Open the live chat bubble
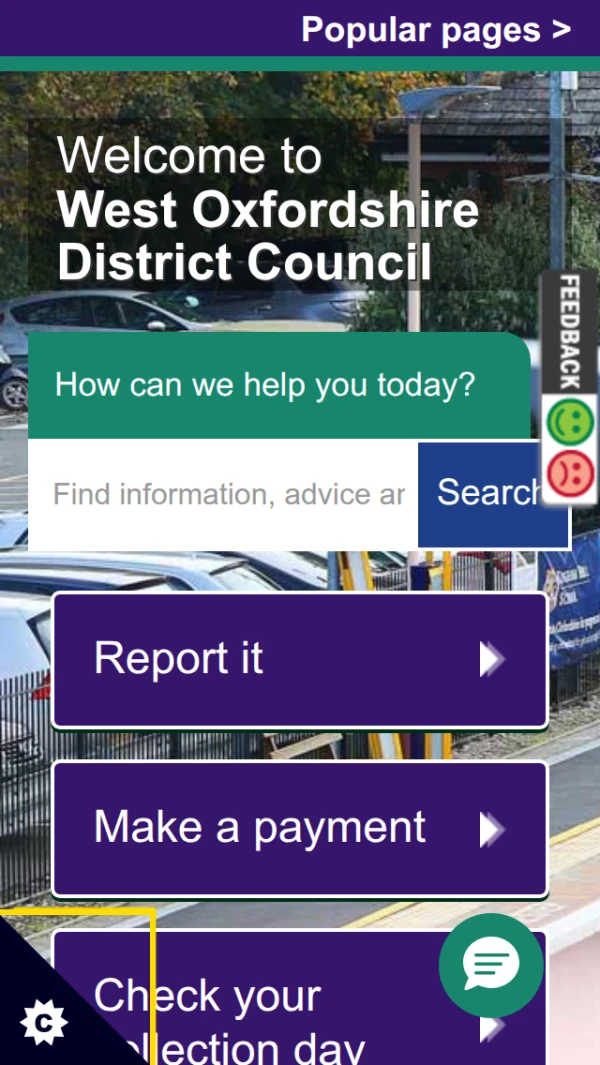The width and height of the screenshot is (600, 1065). pos(491,965)
